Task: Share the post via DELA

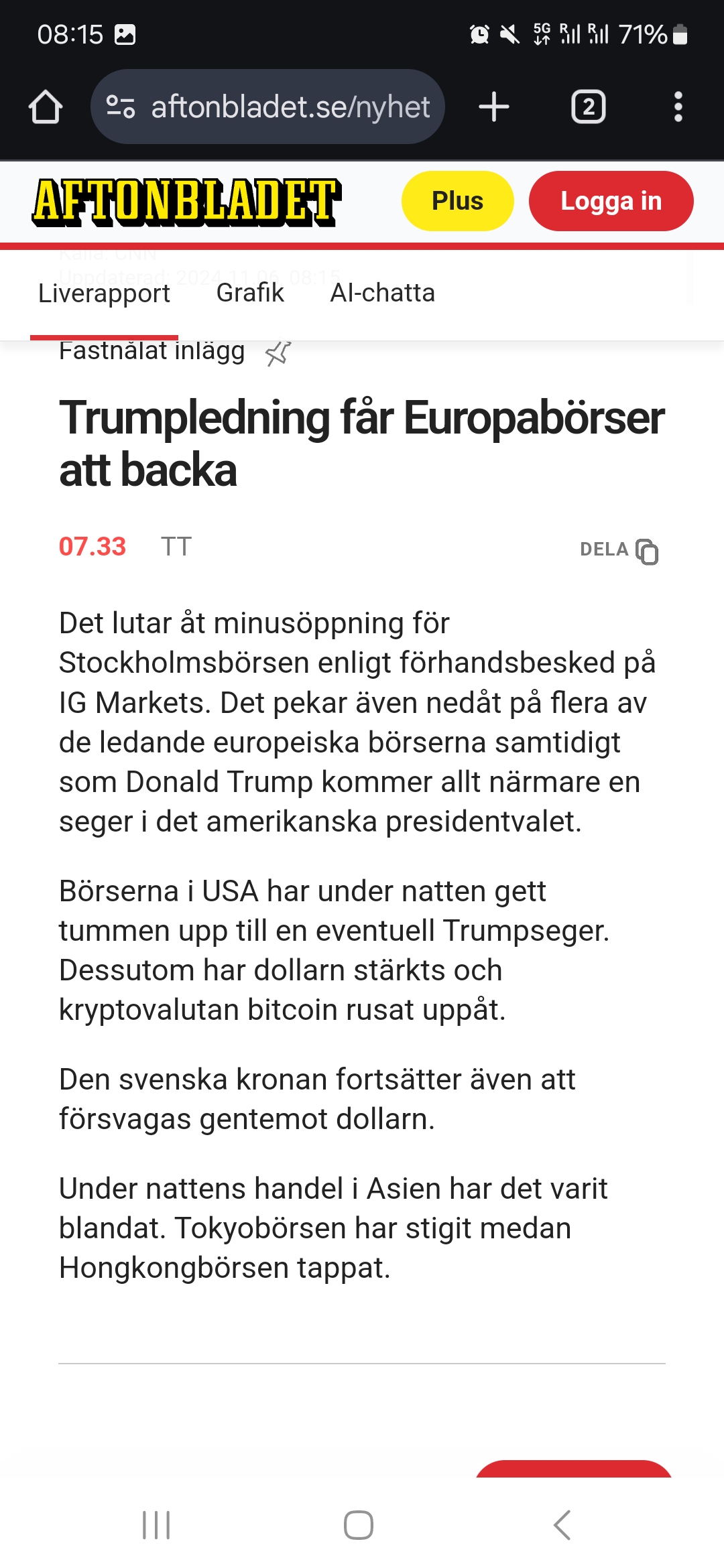Action: [x=619, y=551]
